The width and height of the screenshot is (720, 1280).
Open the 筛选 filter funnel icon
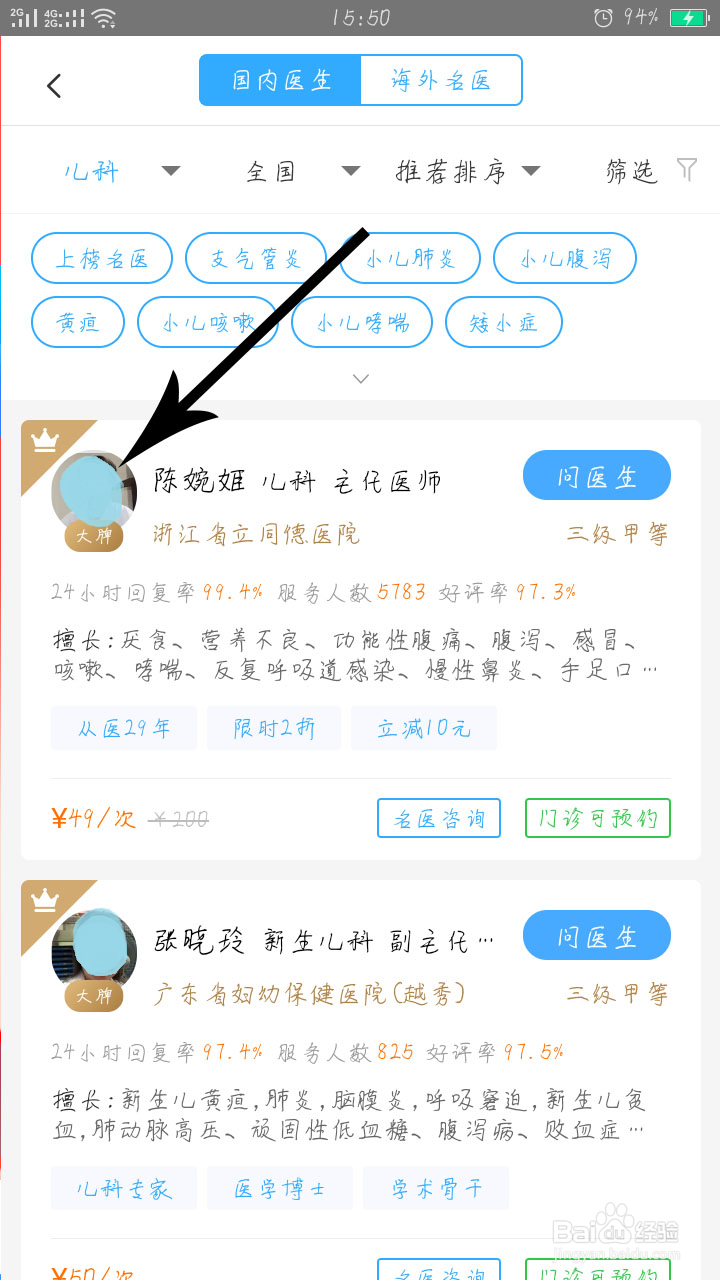(x=687, y=170)
